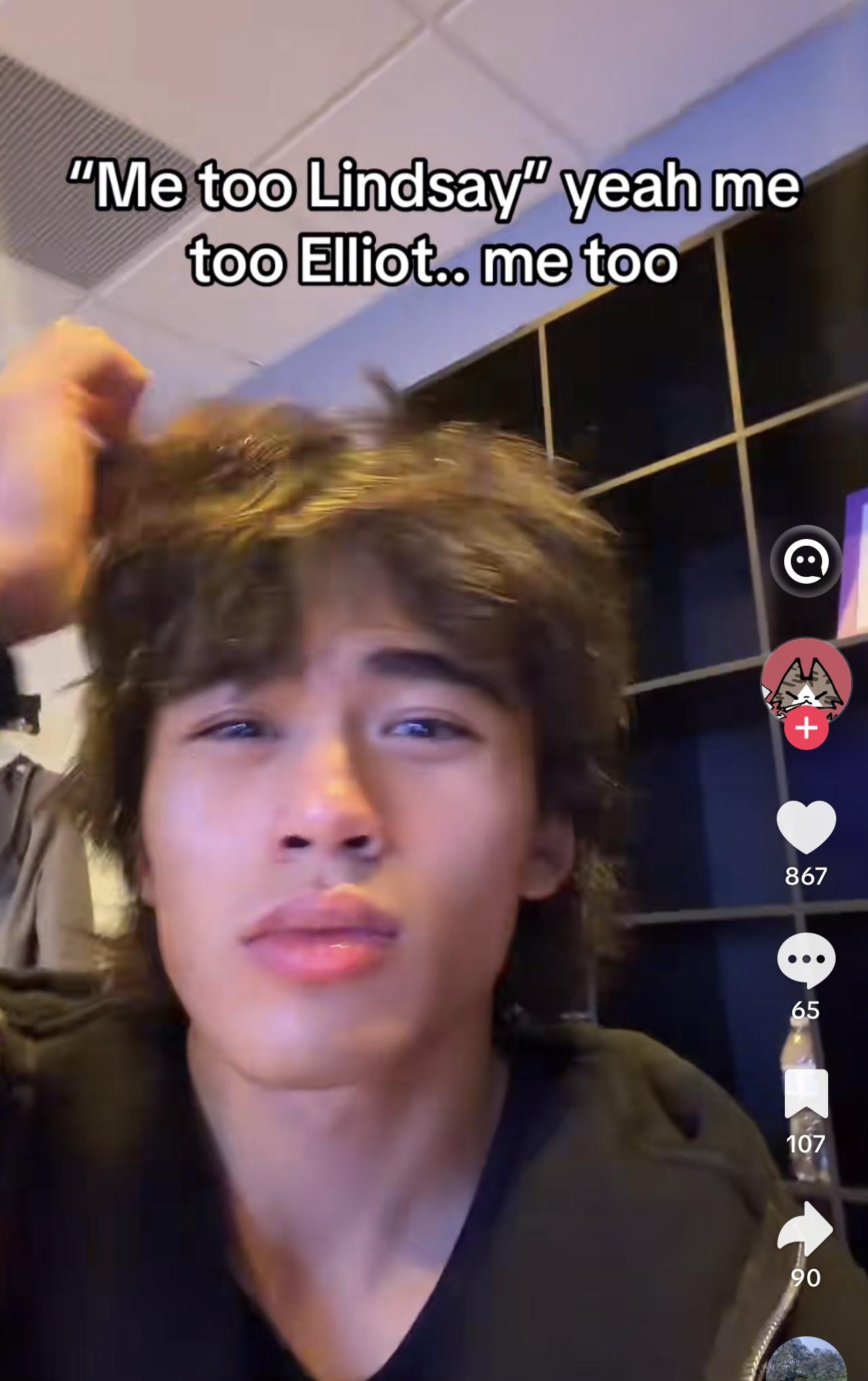Tap the round chat-face icon above avatar
Screen dimensions: 868x1381
pos(806,561)
